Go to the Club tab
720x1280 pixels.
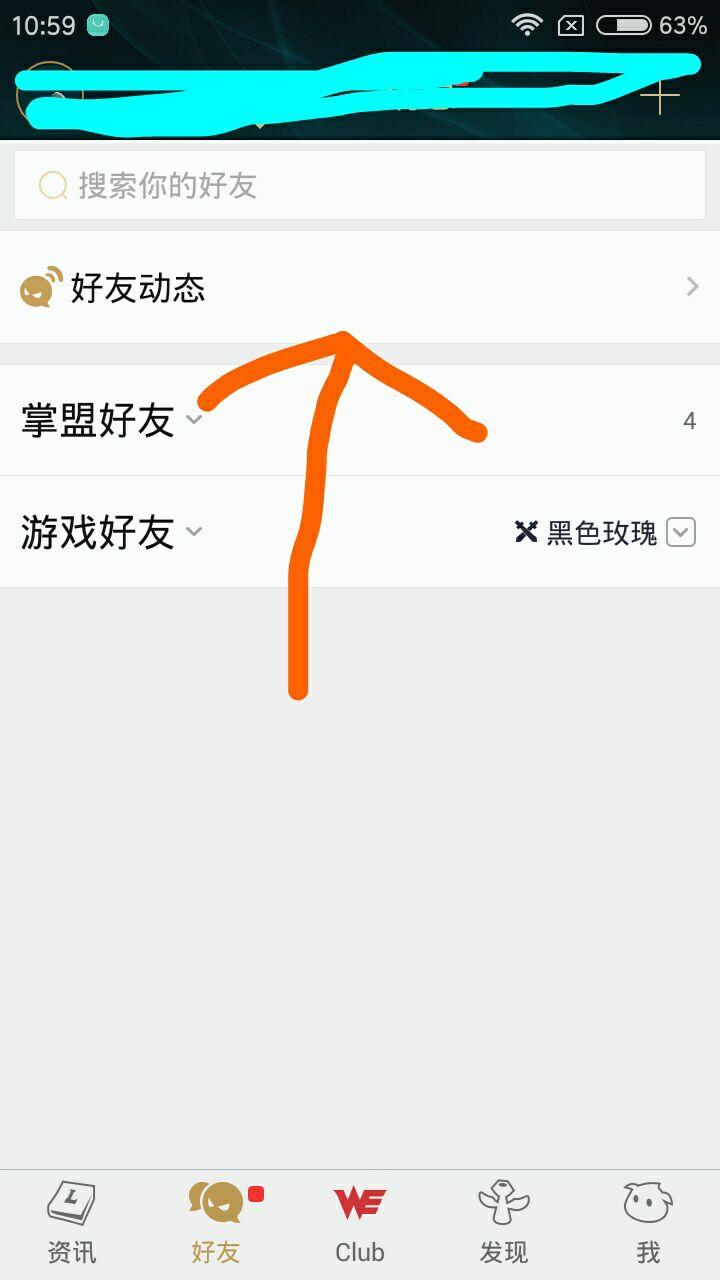pyautogui.click(x=360, y=1222)
